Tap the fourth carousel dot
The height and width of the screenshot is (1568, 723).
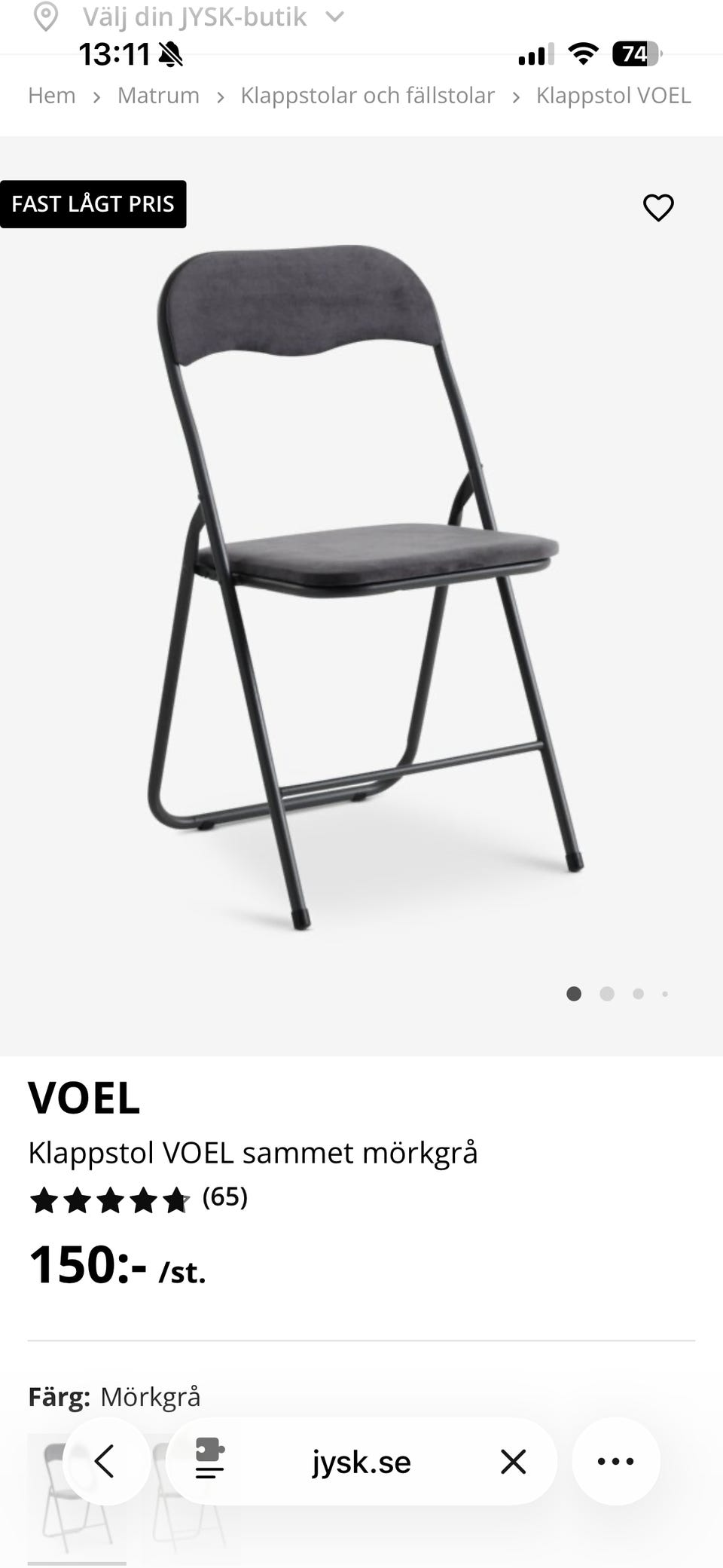[665, 994]
